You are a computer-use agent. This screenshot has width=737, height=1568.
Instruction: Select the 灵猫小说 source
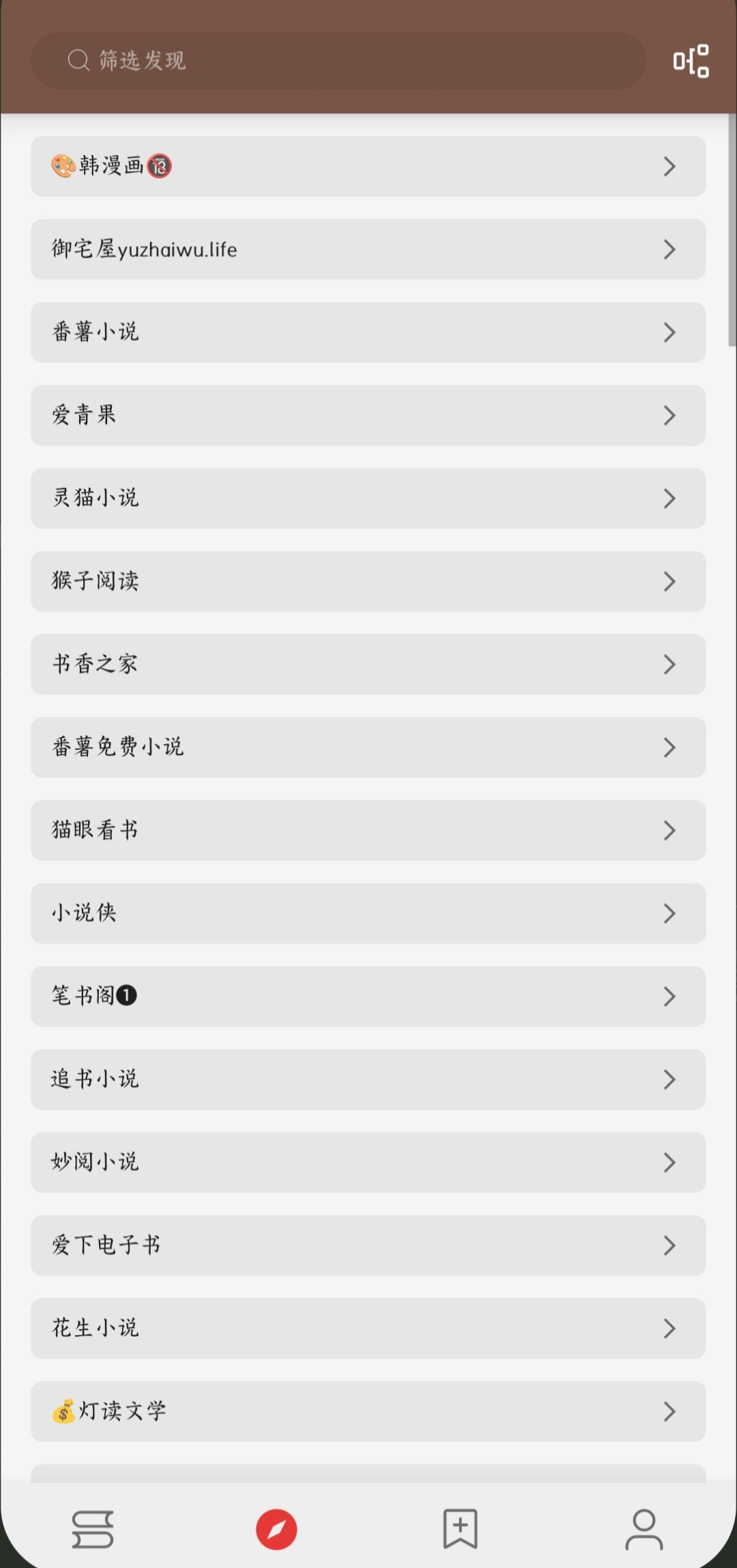tap(368, 499)
